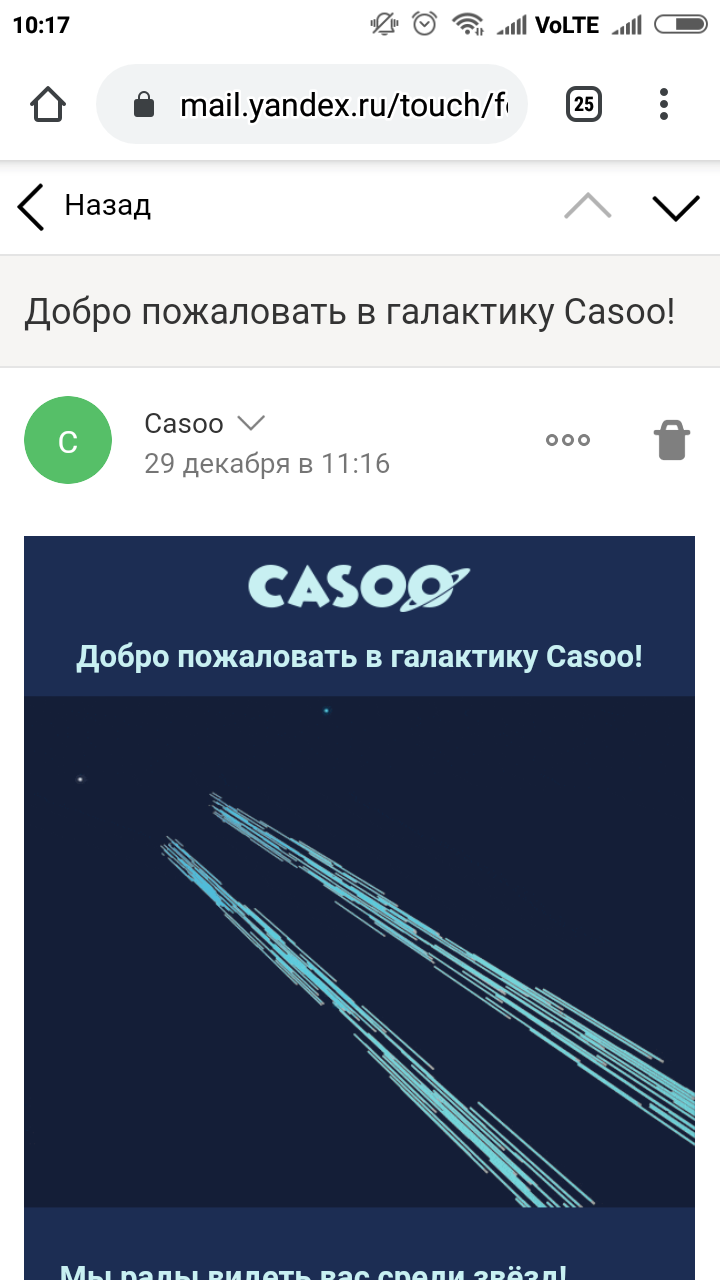Jump to the previous message with up arrow

pyautogui.click(x=587, y=206)
